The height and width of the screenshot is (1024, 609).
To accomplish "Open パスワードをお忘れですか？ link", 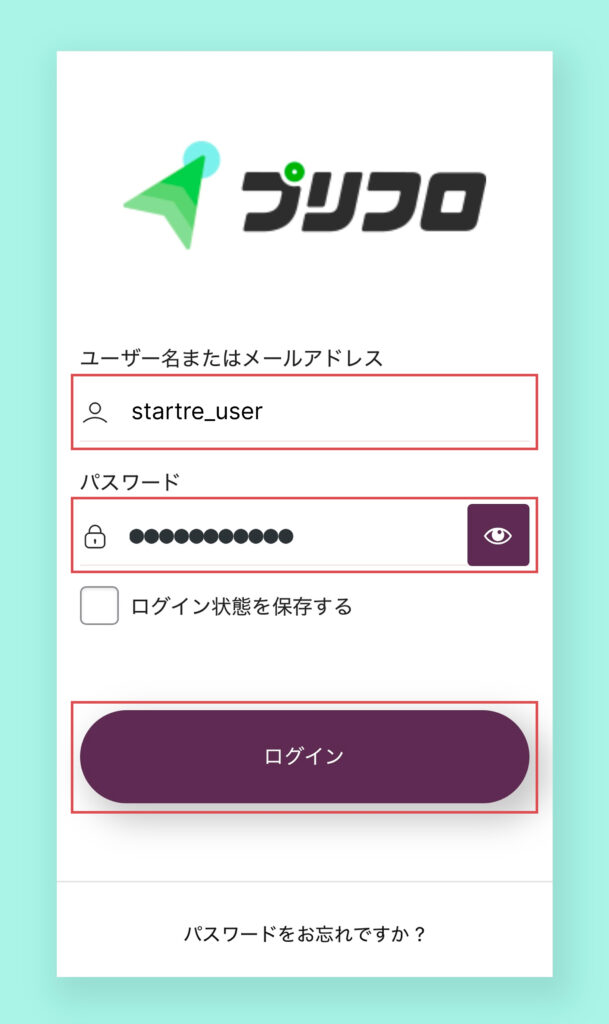I will pos(304,934).
